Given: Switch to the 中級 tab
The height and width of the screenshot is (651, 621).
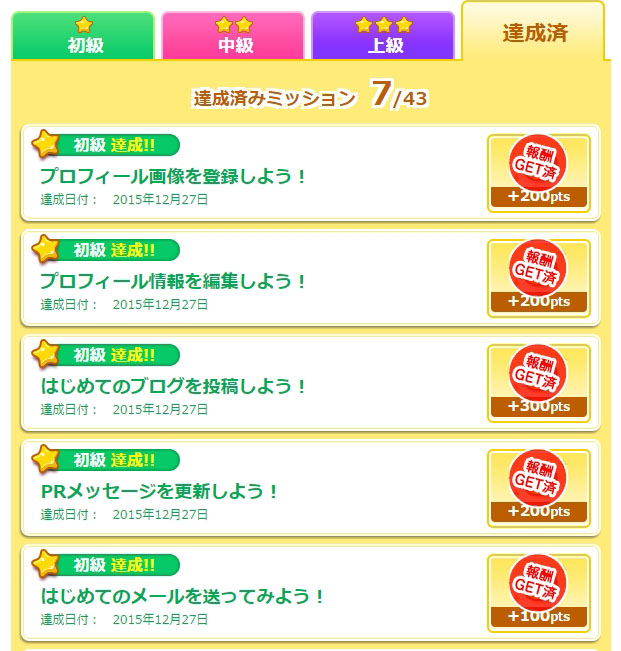Looking at the screenshot, I should point(233,36).
